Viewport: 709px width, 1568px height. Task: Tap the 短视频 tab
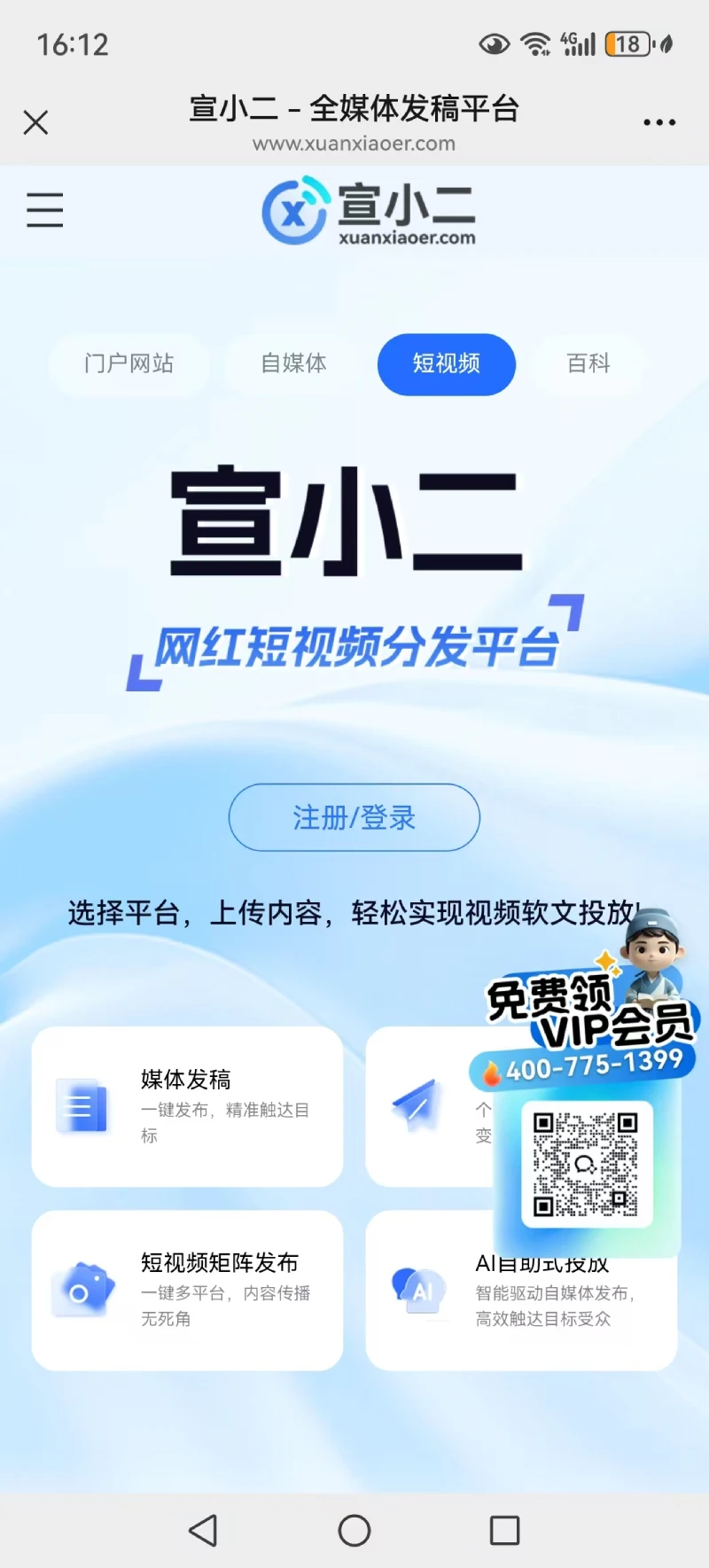[x=447, y=364]
